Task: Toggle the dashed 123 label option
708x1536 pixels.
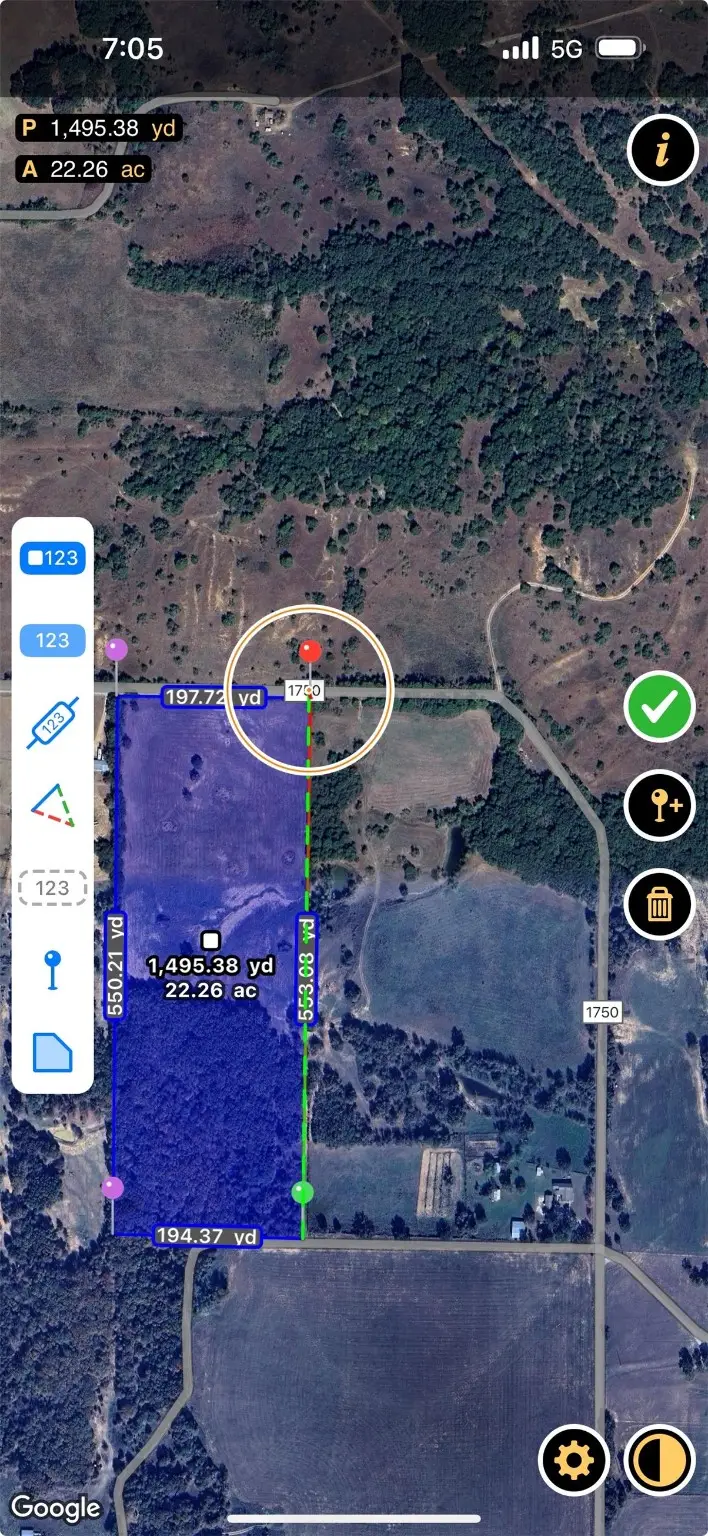Action: (x=52, y=887)
